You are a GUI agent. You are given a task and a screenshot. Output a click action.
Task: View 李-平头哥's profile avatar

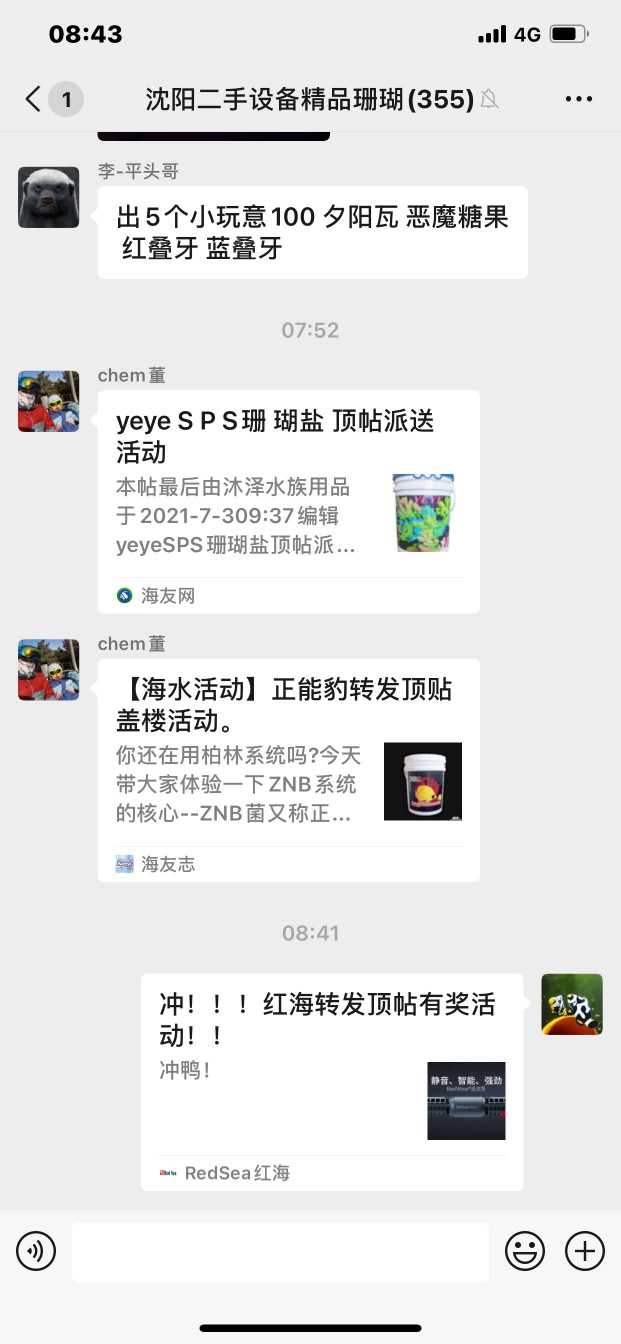49,197
